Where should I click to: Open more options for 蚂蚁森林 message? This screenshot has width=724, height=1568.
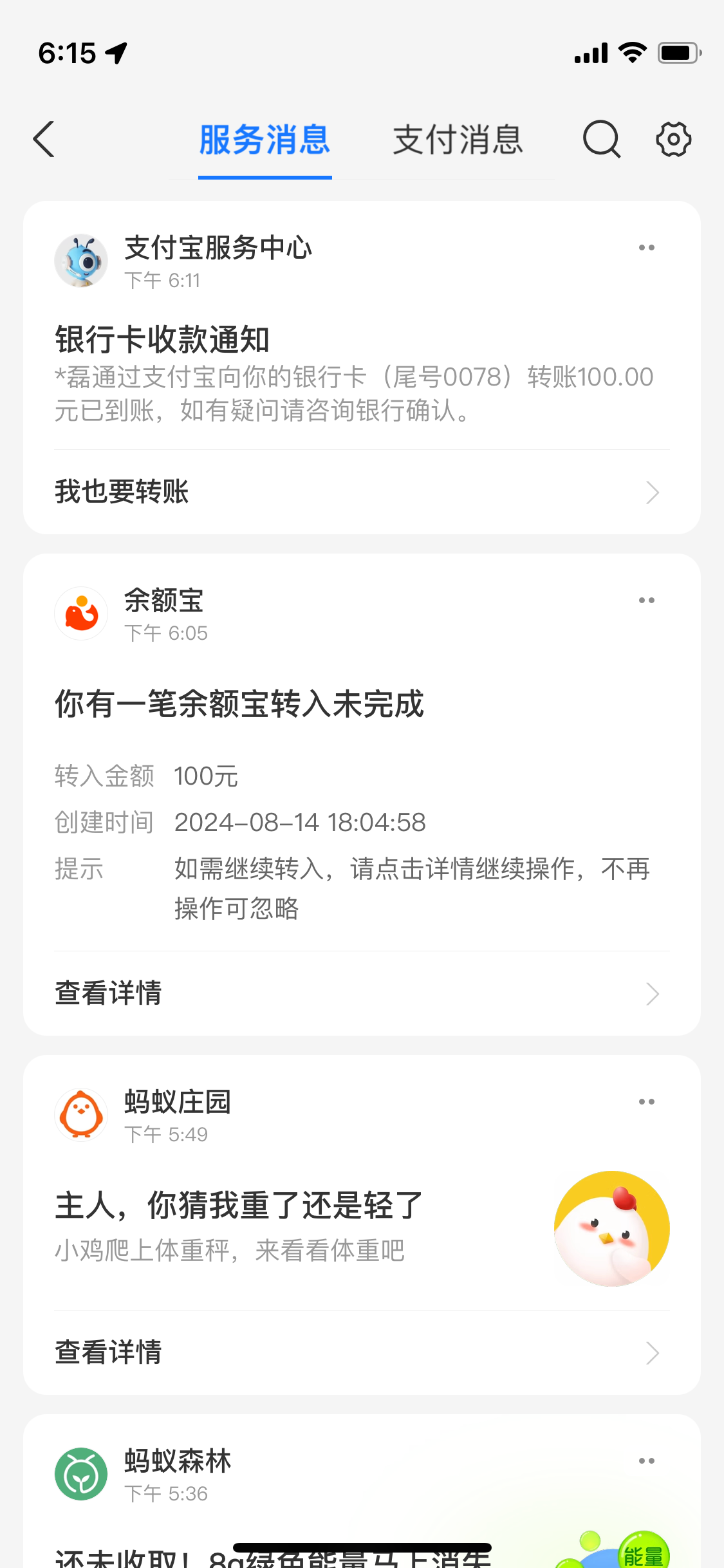pos(646,1461)
